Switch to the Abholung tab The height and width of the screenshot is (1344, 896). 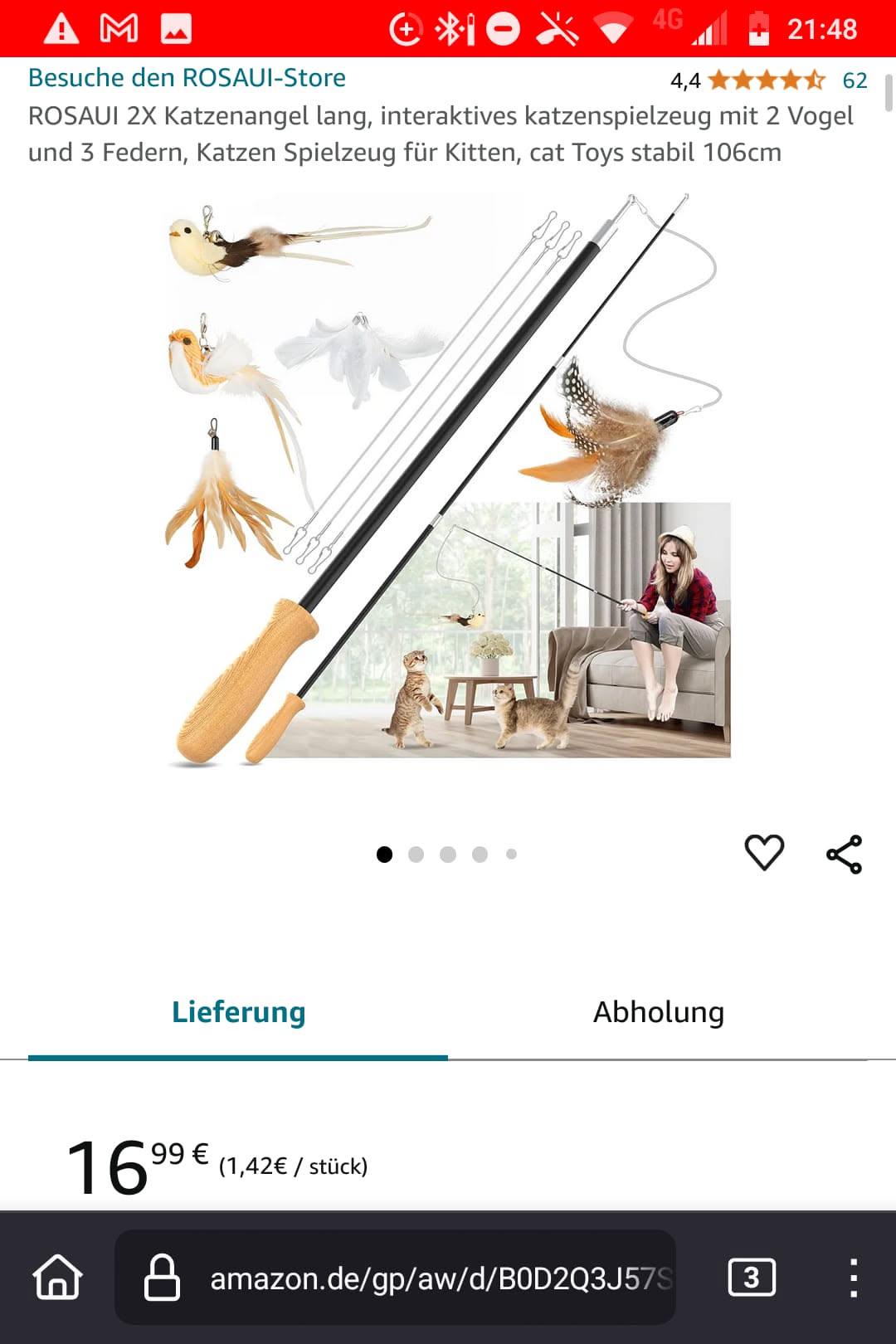tap(658, 1012)
